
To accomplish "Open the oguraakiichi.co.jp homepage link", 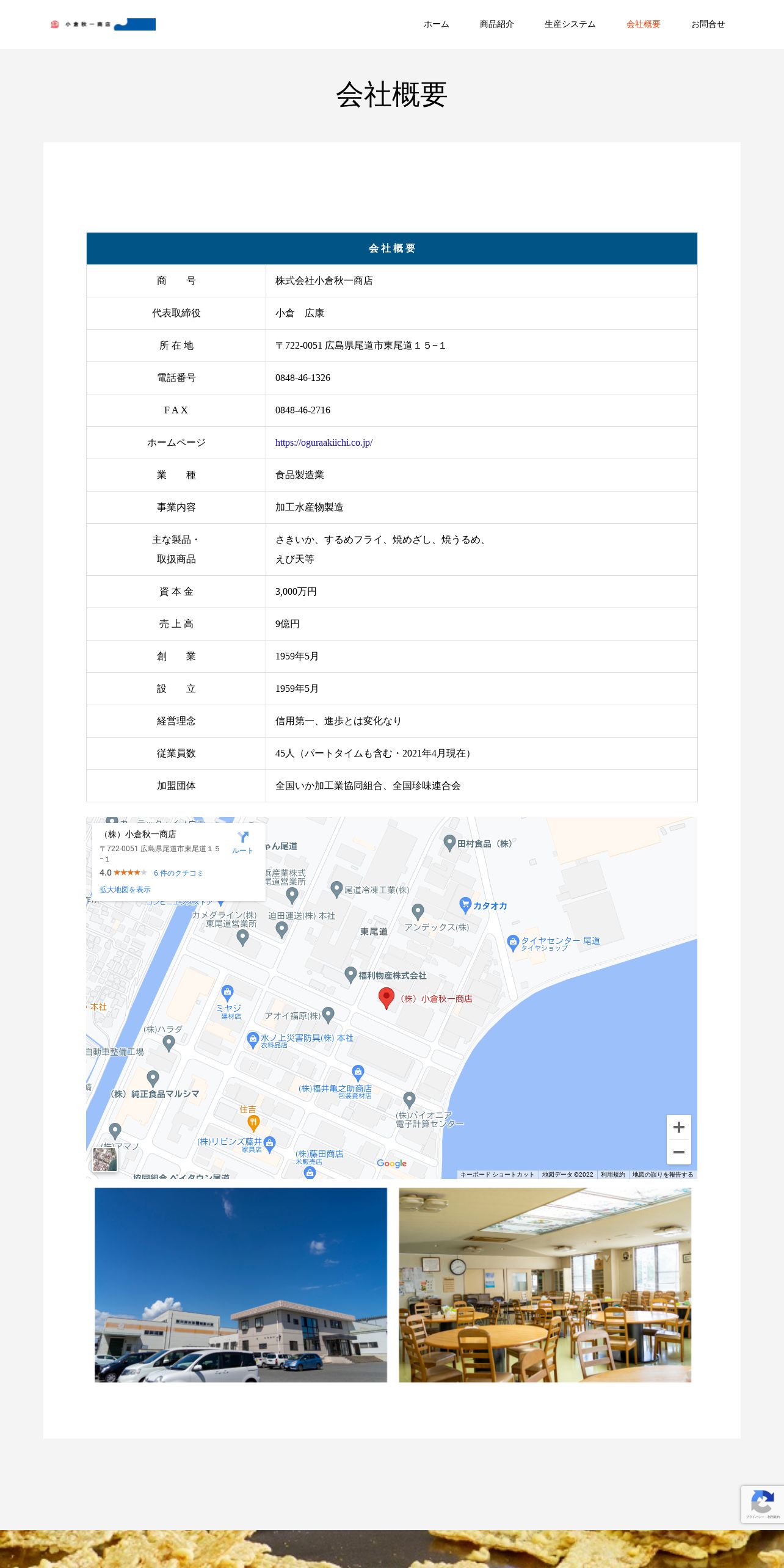I will tap(324, 443).
